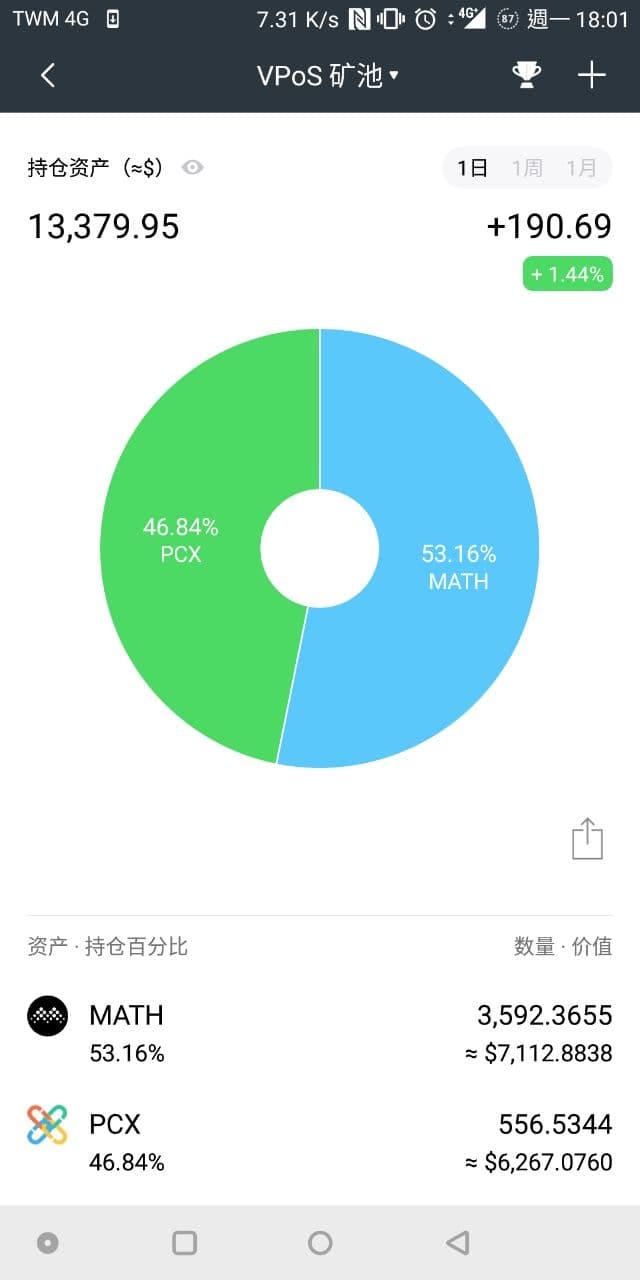Image resolution: width=640 pixels, height=1280 pixels.
Task: Switch to the 1周 time range
Action: 527,168
